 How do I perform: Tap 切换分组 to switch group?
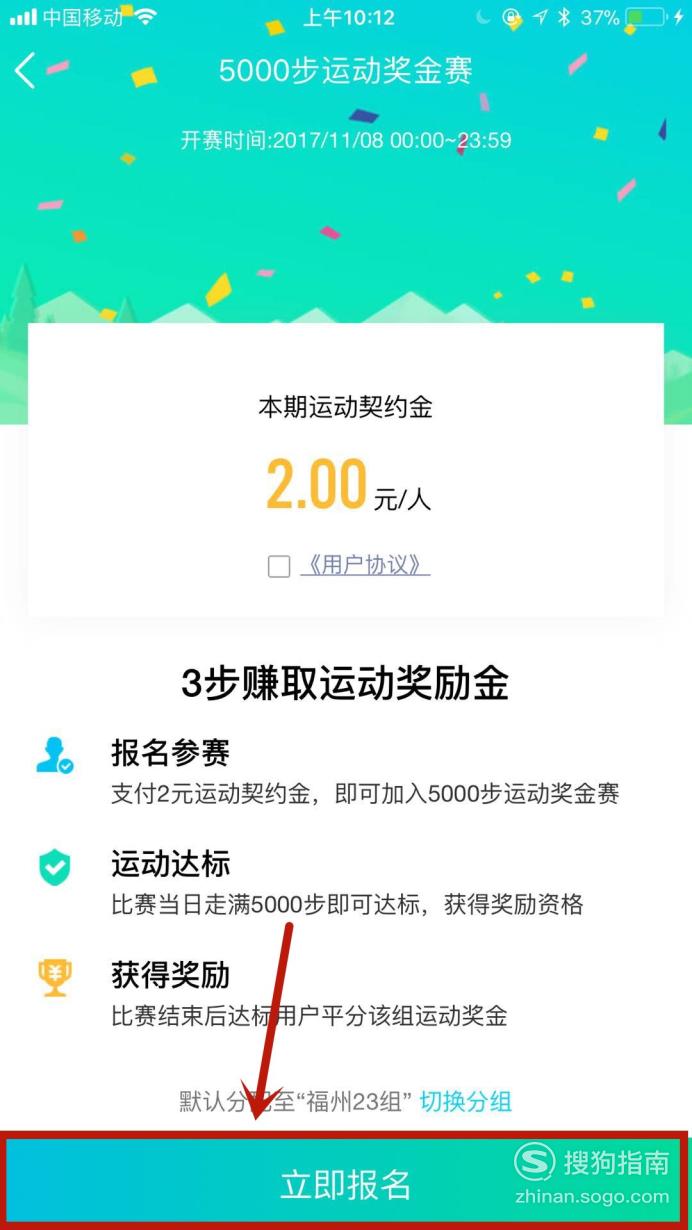[466, 1102]
